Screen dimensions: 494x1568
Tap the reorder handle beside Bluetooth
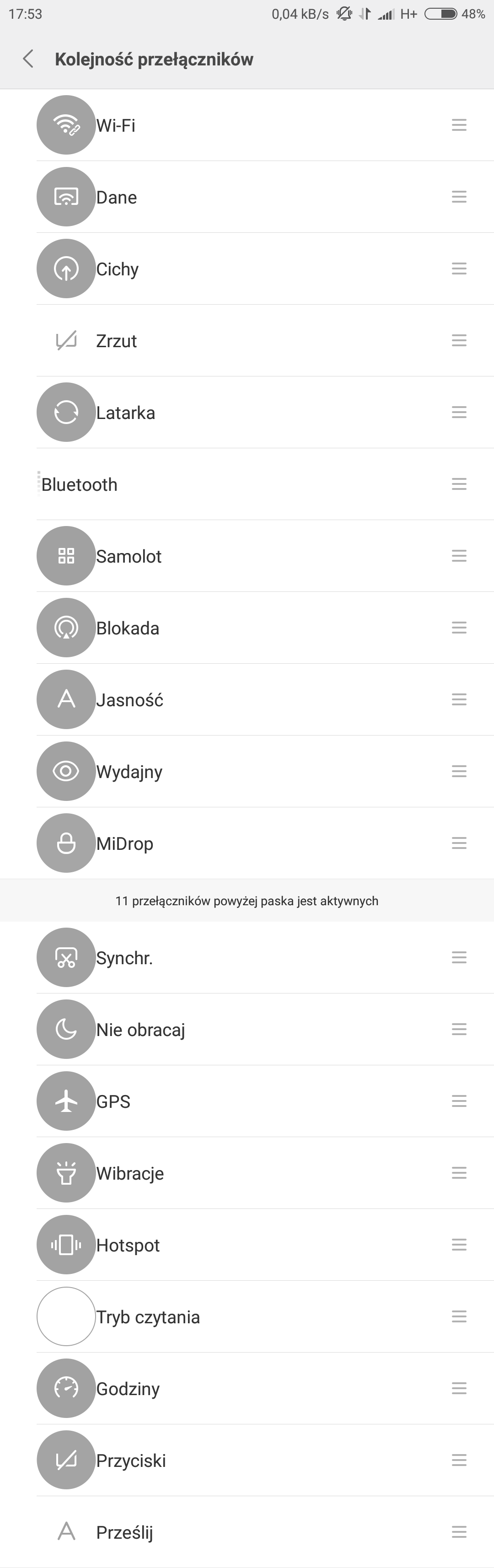pos(459,484)
